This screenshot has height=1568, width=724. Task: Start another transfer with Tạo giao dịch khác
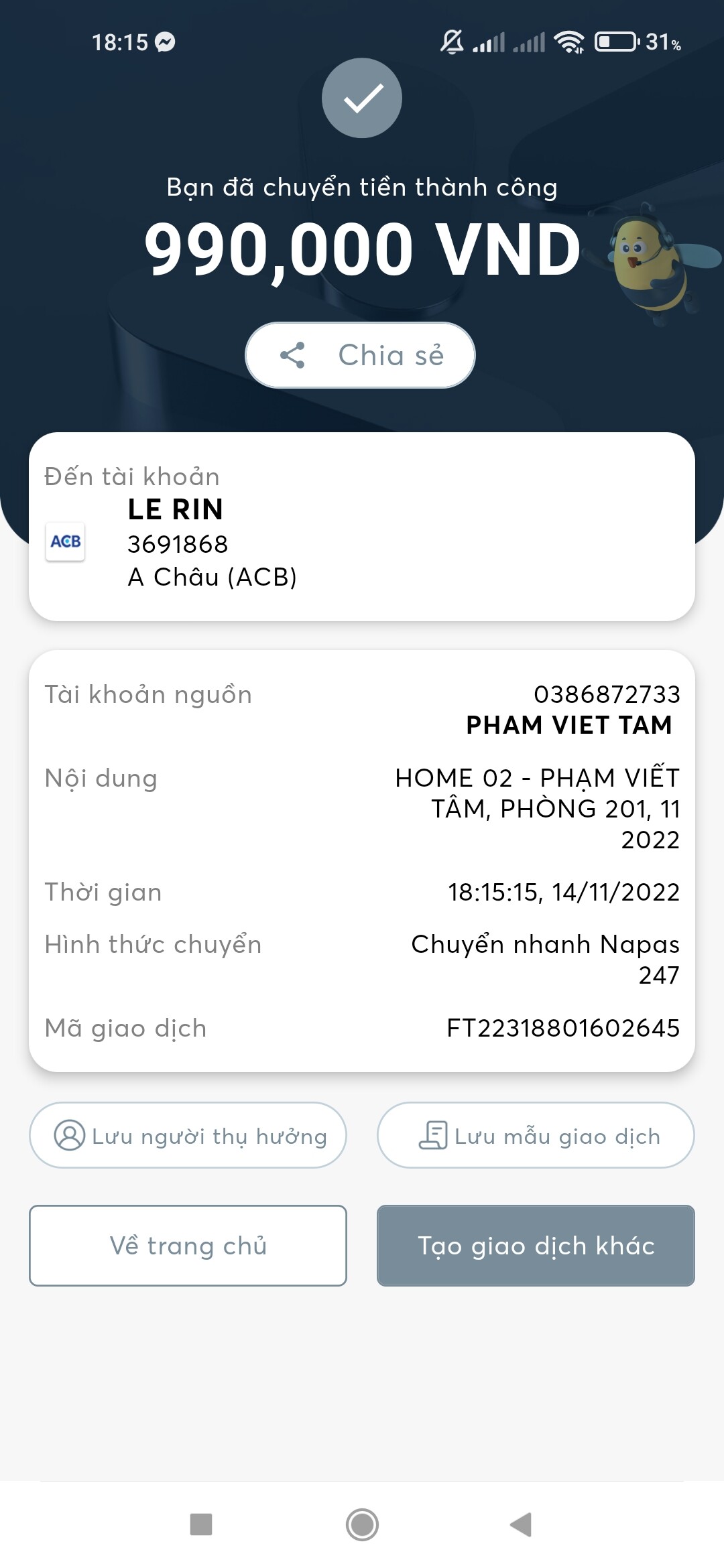coord(536,1246)
